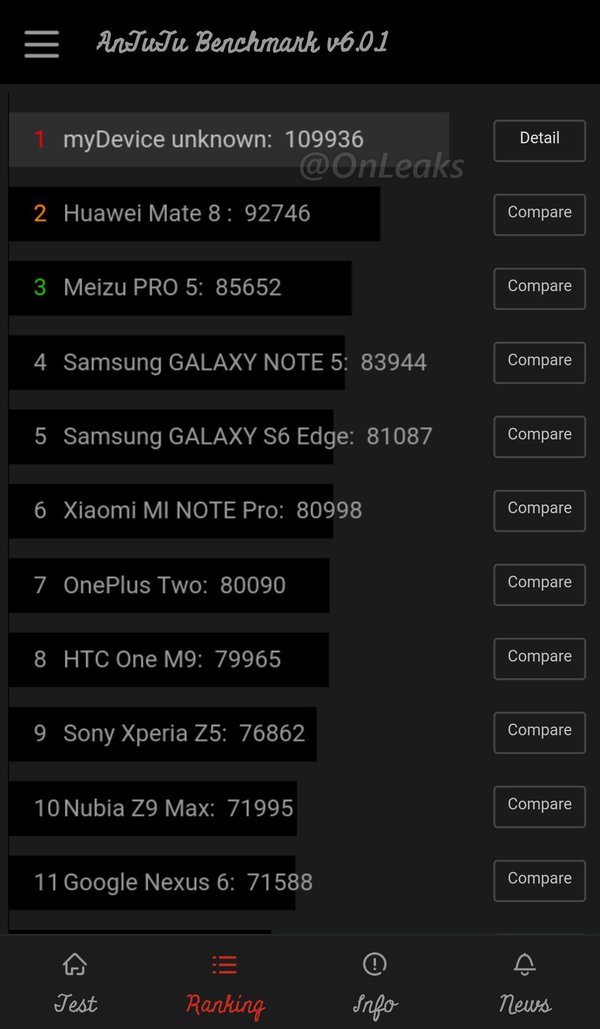Compare with Huawei Mate 8

tap(539, 214)
